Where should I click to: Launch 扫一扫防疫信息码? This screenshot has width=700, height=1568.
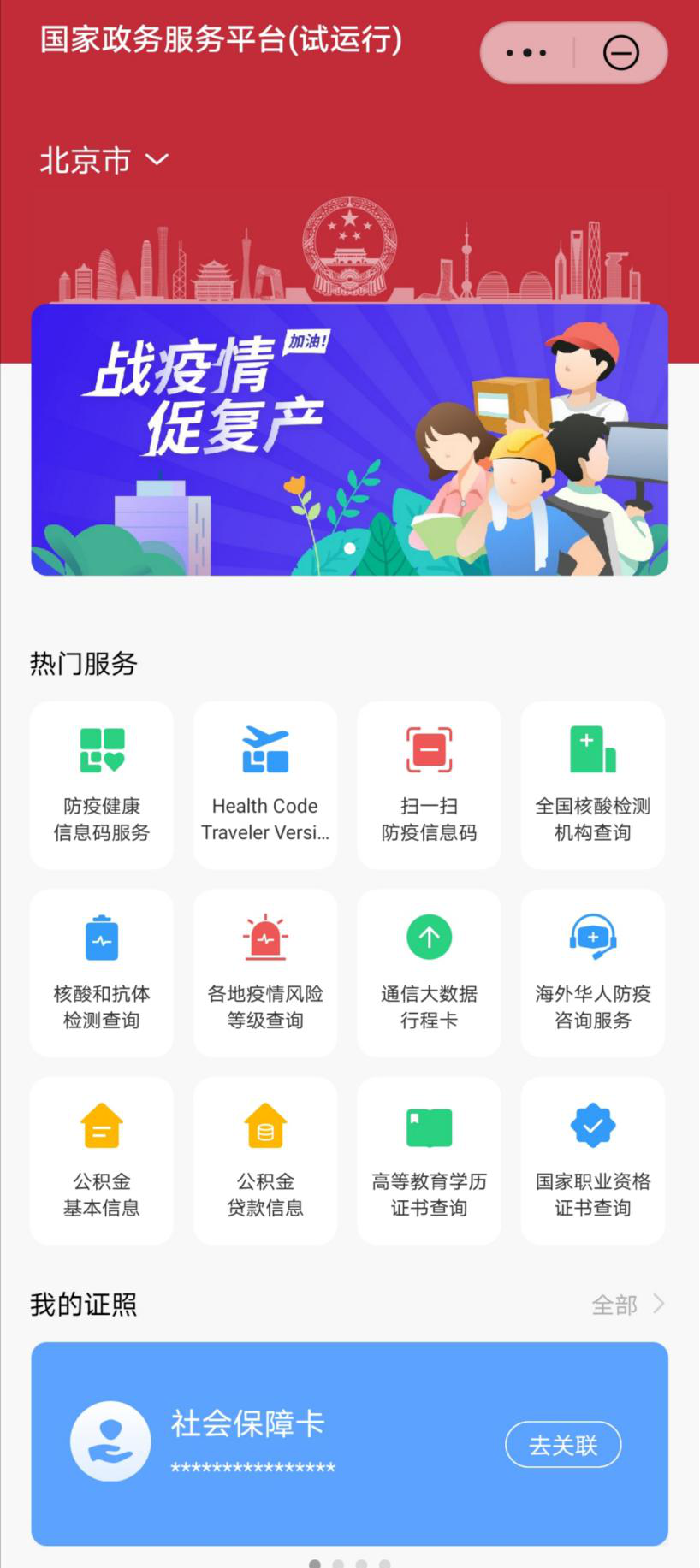429,784
